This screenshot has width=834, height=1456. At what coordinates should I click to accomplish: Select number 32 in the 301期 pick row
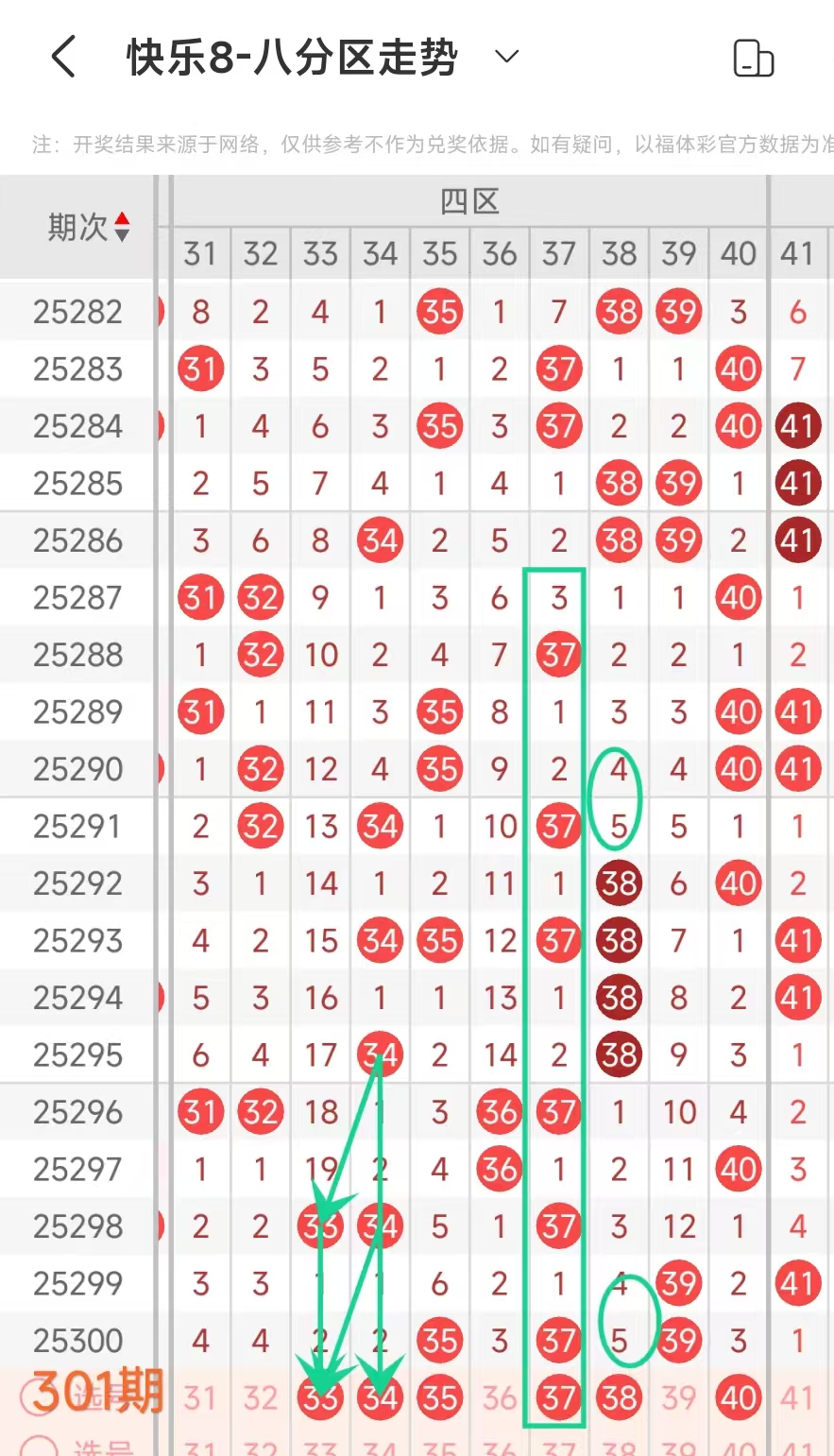(x=261, y=1397)
